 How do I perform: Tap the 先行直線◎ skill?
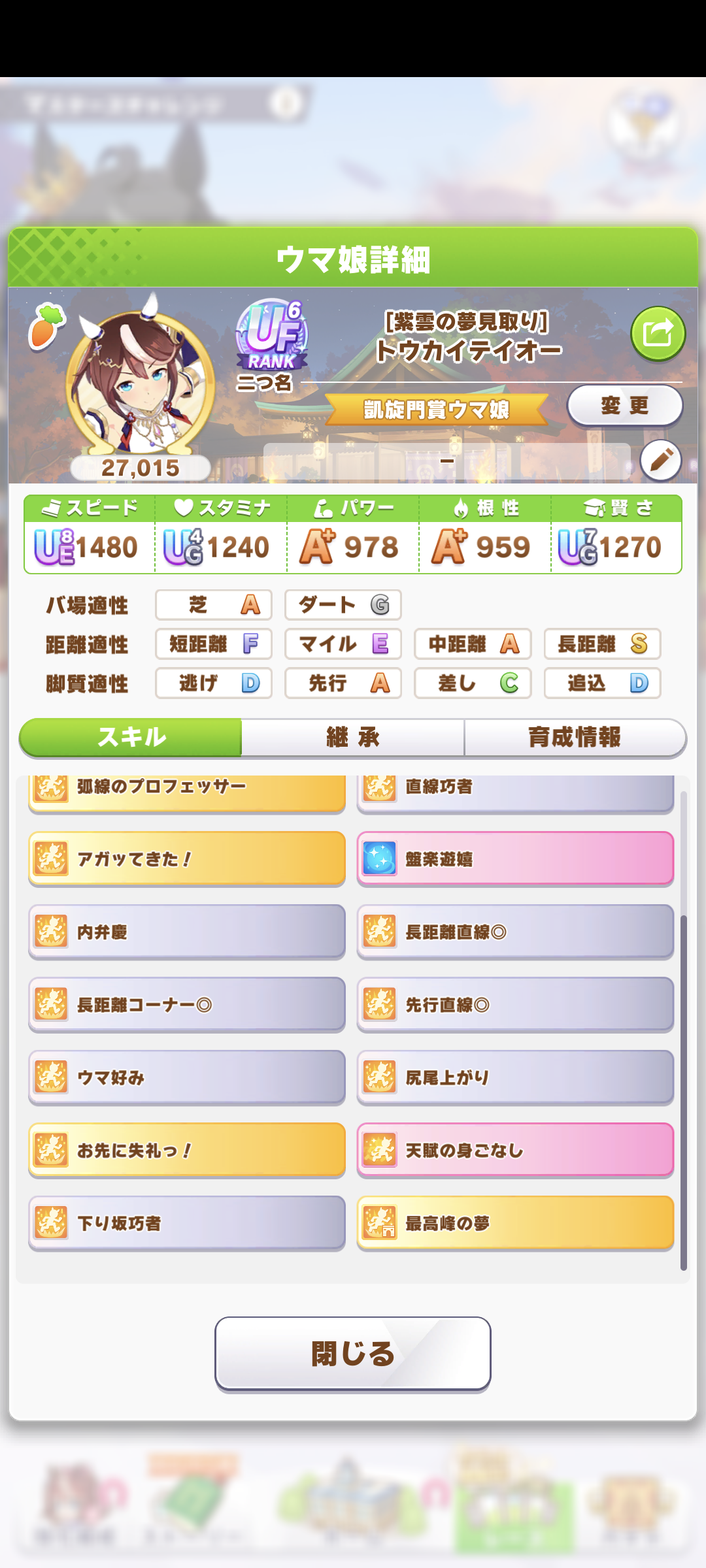[515, 1005]
